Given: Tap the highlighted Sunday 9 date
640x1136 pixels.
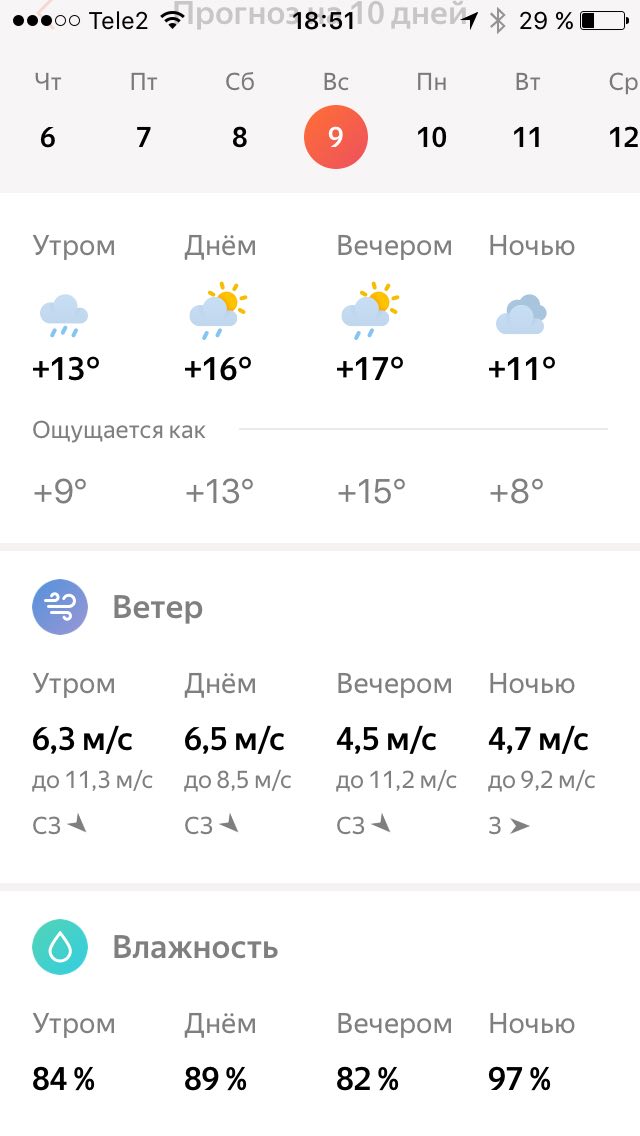Looking at the screenshot, I should 336,137.
